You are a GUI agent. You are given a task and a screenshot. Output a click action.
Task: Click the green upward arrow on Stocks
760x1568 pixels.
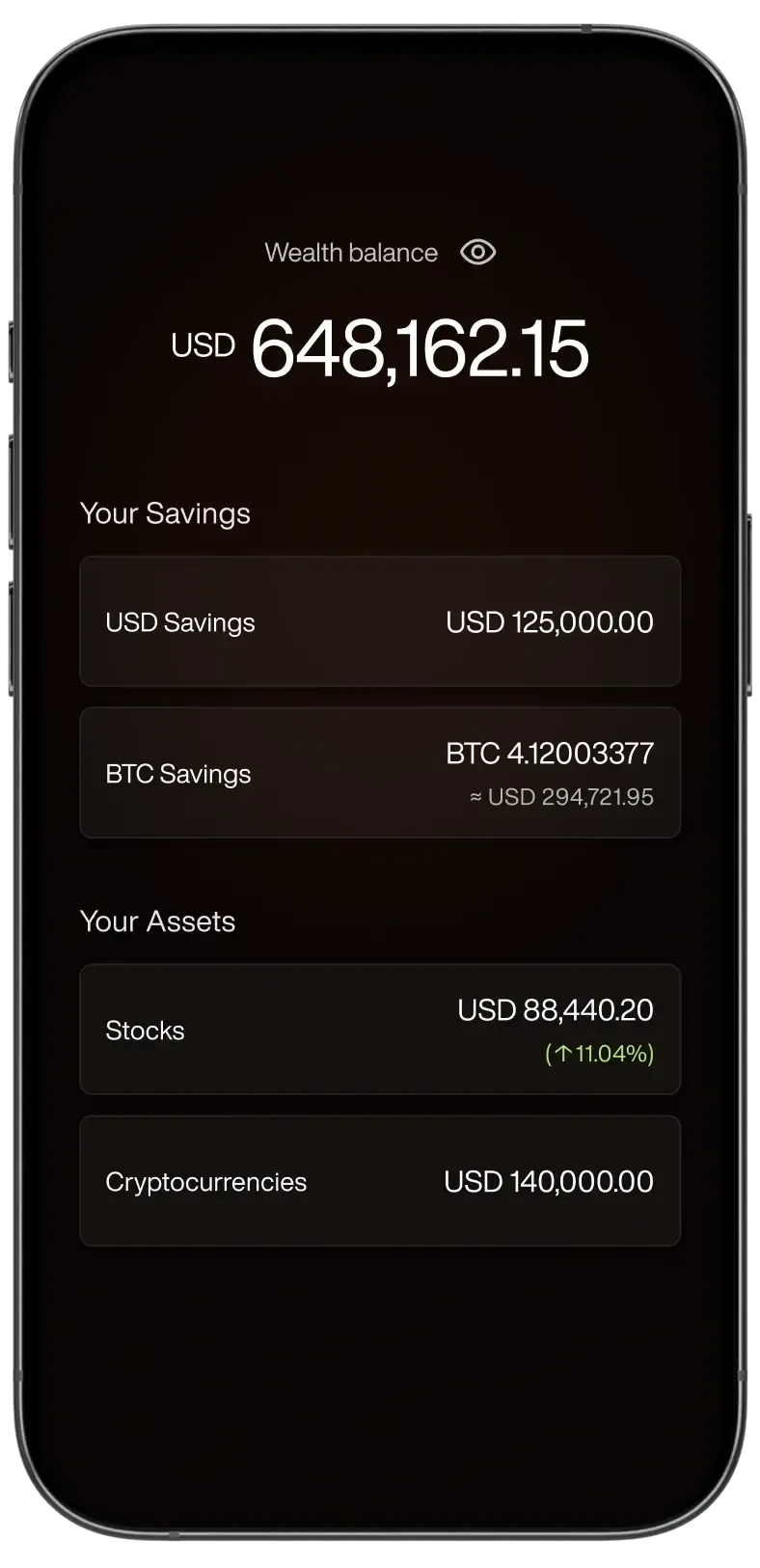click(x=562, y=1057)
